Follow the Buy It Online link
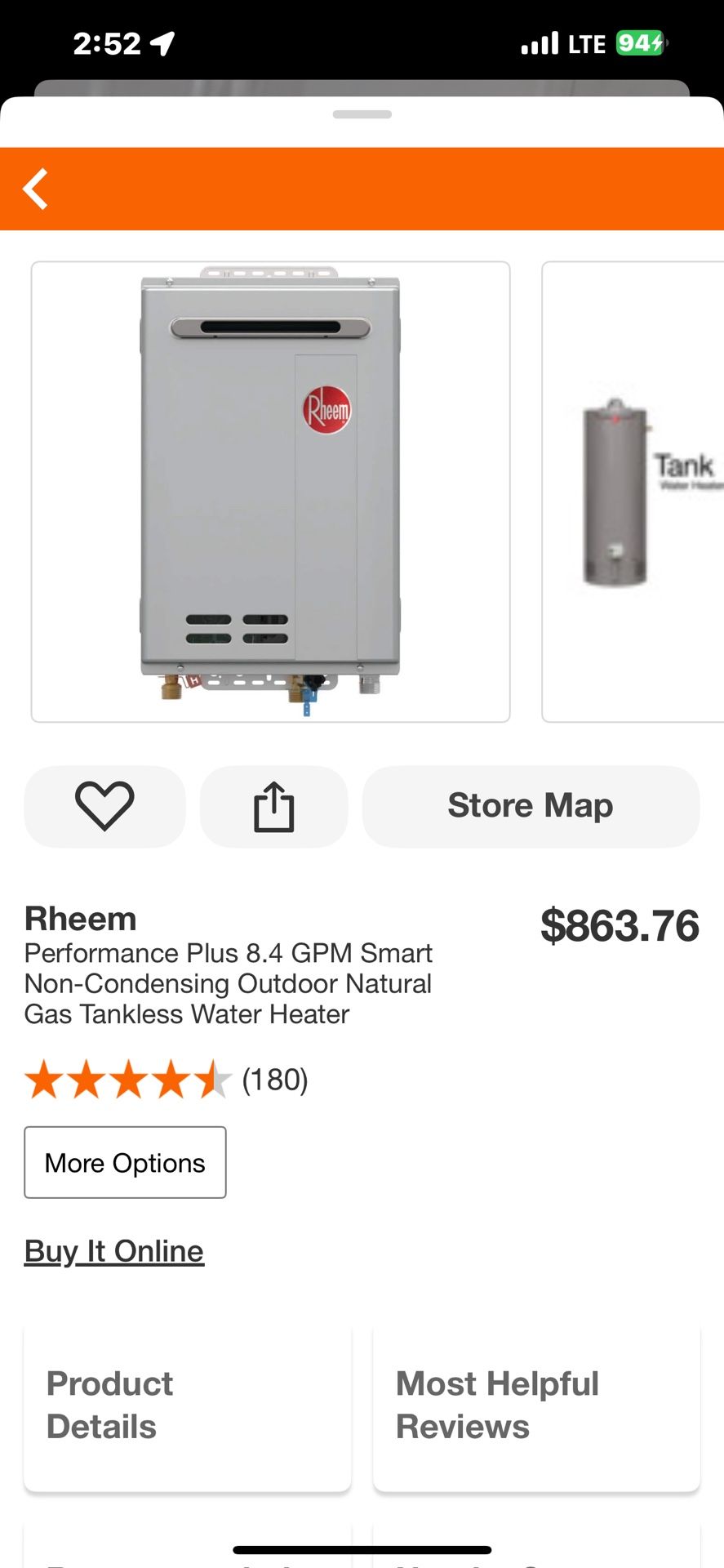The height and width of the screenshot is (1568, 724). [x=114, y=1251]
